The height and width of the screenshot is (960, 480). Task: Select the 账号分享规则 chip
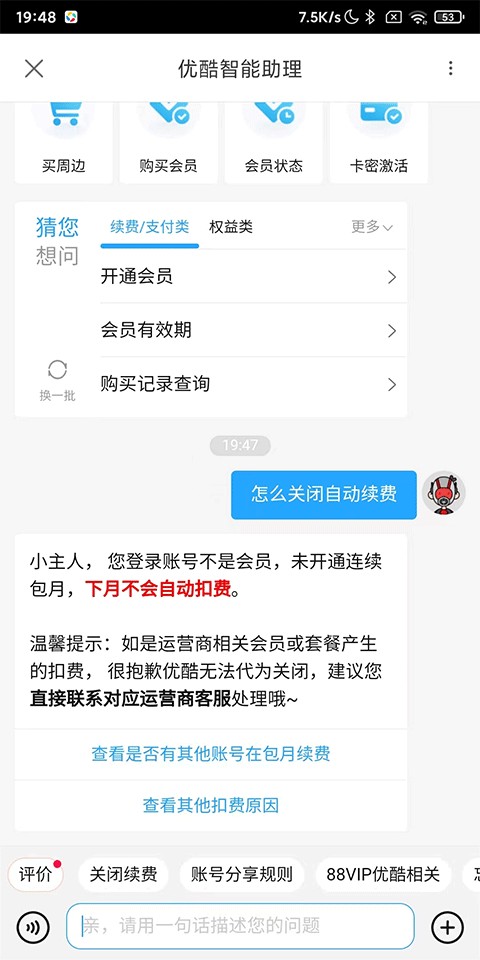[x=242, y=874]
